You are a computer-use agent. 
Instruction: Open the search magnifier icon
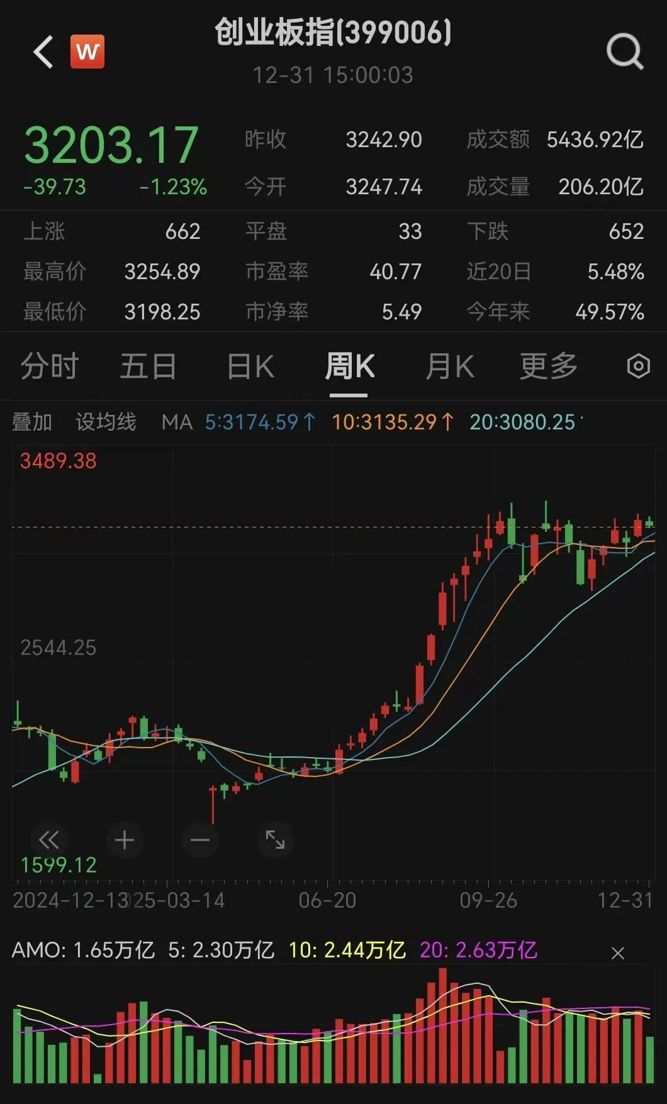pos(625,51)
